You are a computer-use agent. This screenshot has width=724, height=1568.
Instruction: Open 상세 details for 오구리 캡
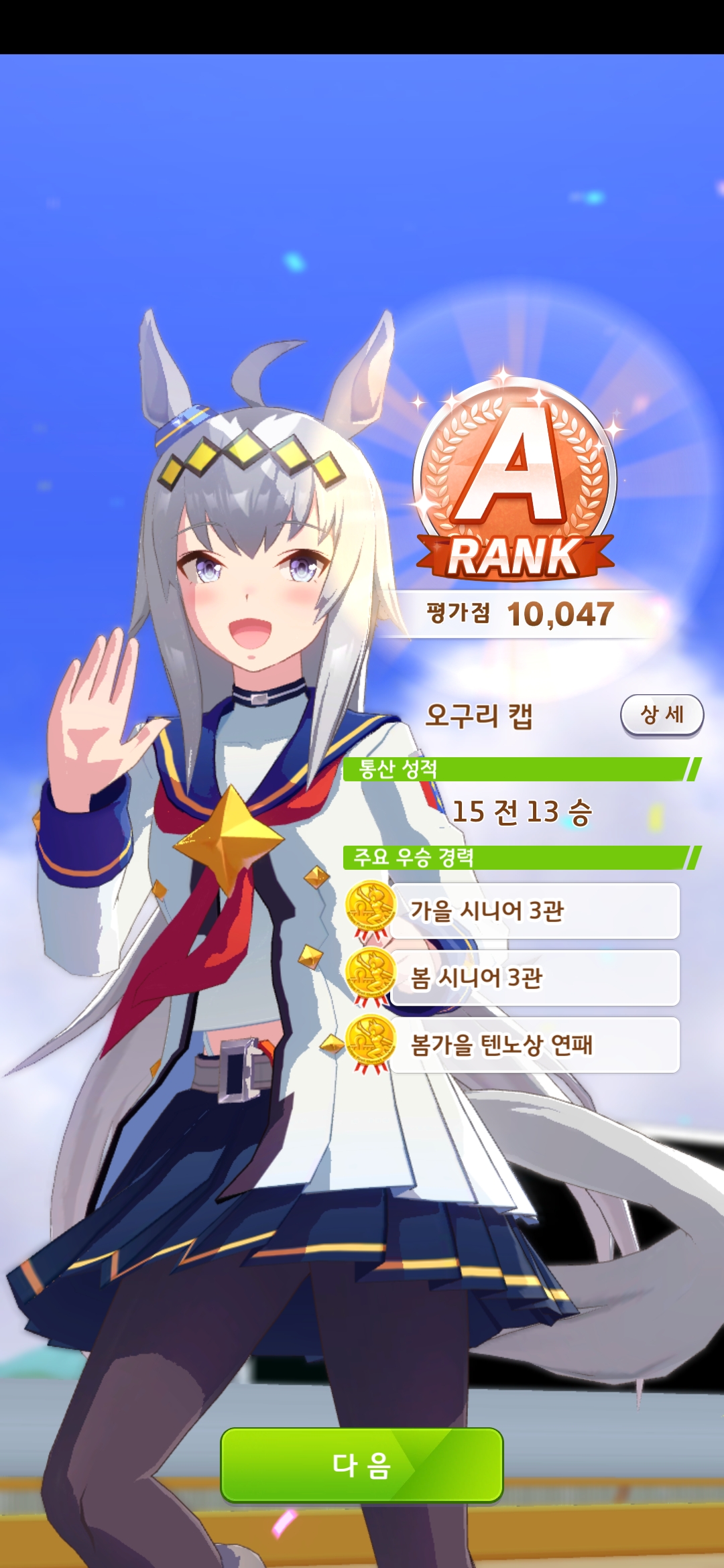pyautogui.click(x=662, y=715)
